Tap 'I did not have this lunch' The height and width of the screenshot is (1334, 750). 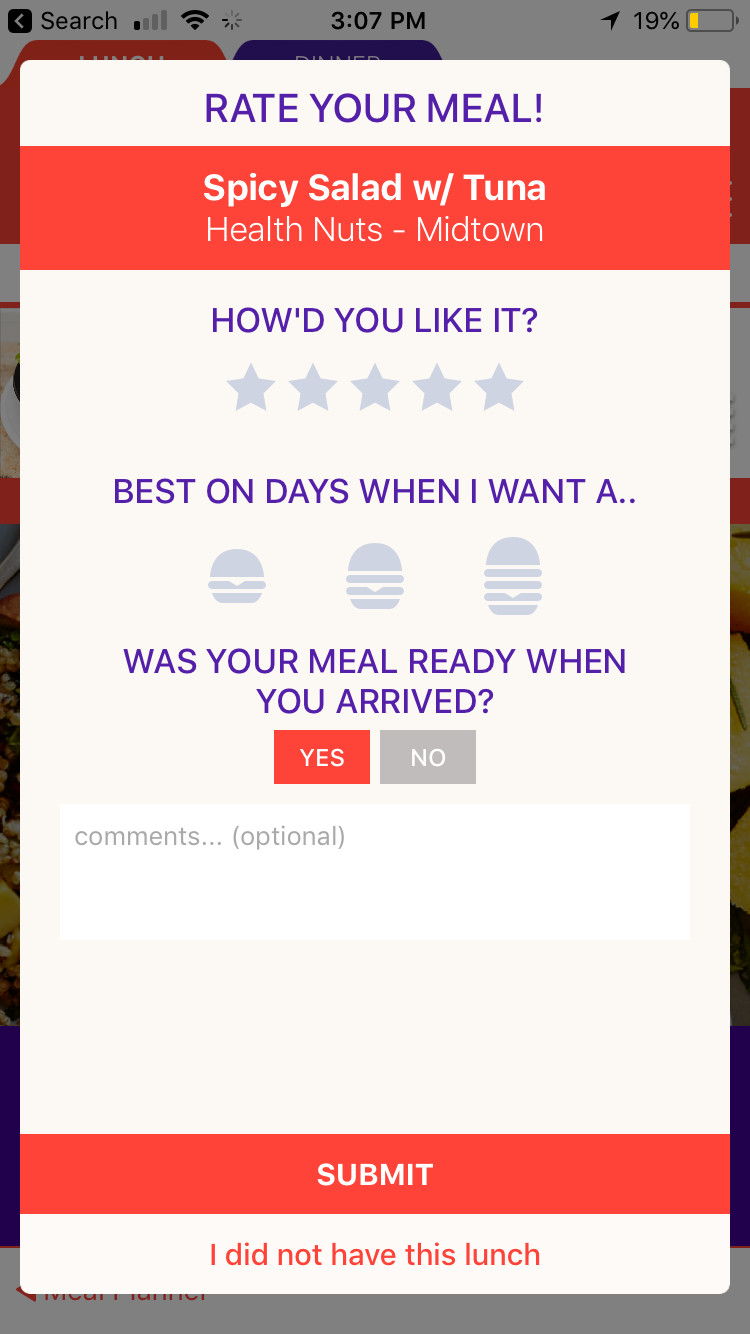pyautogui.click(x=375, y=1255)
